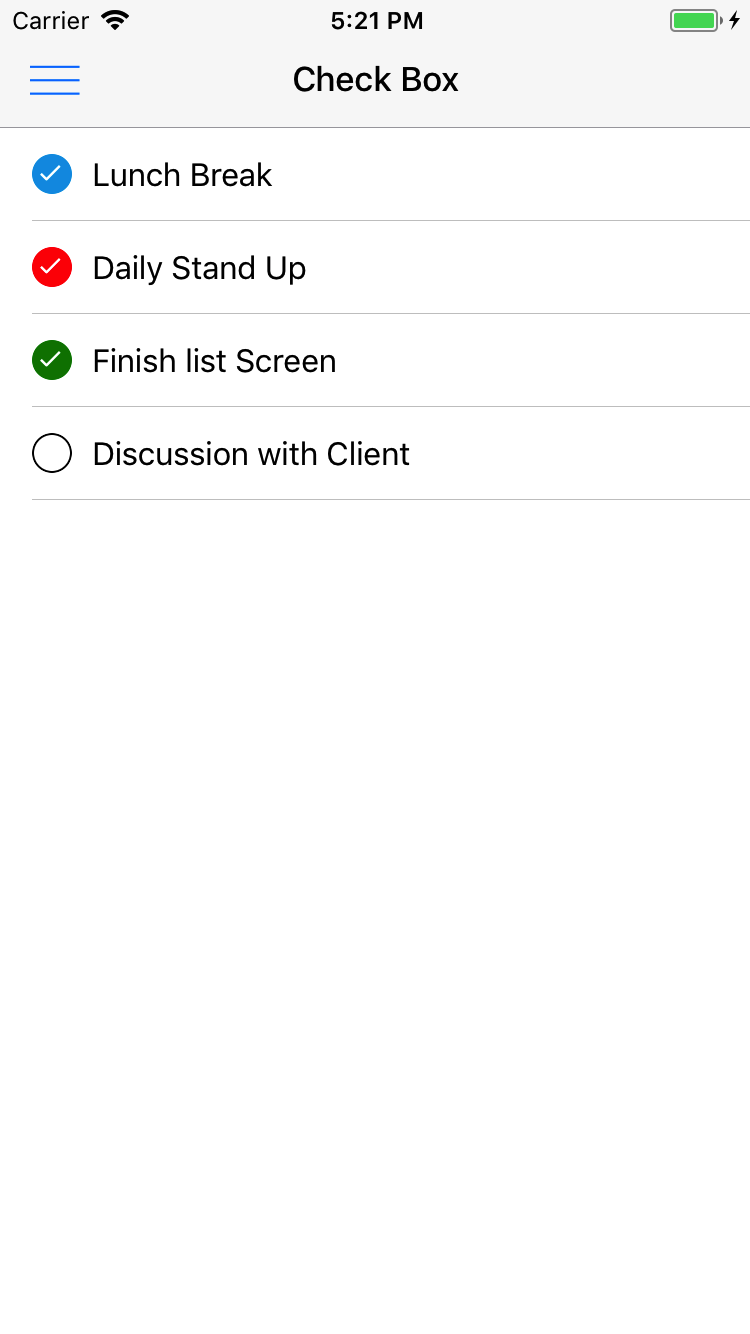Screen dimensions: 750x1334
Task: Uncheck the Lunch Break checkbox
Action: [52, 174]
